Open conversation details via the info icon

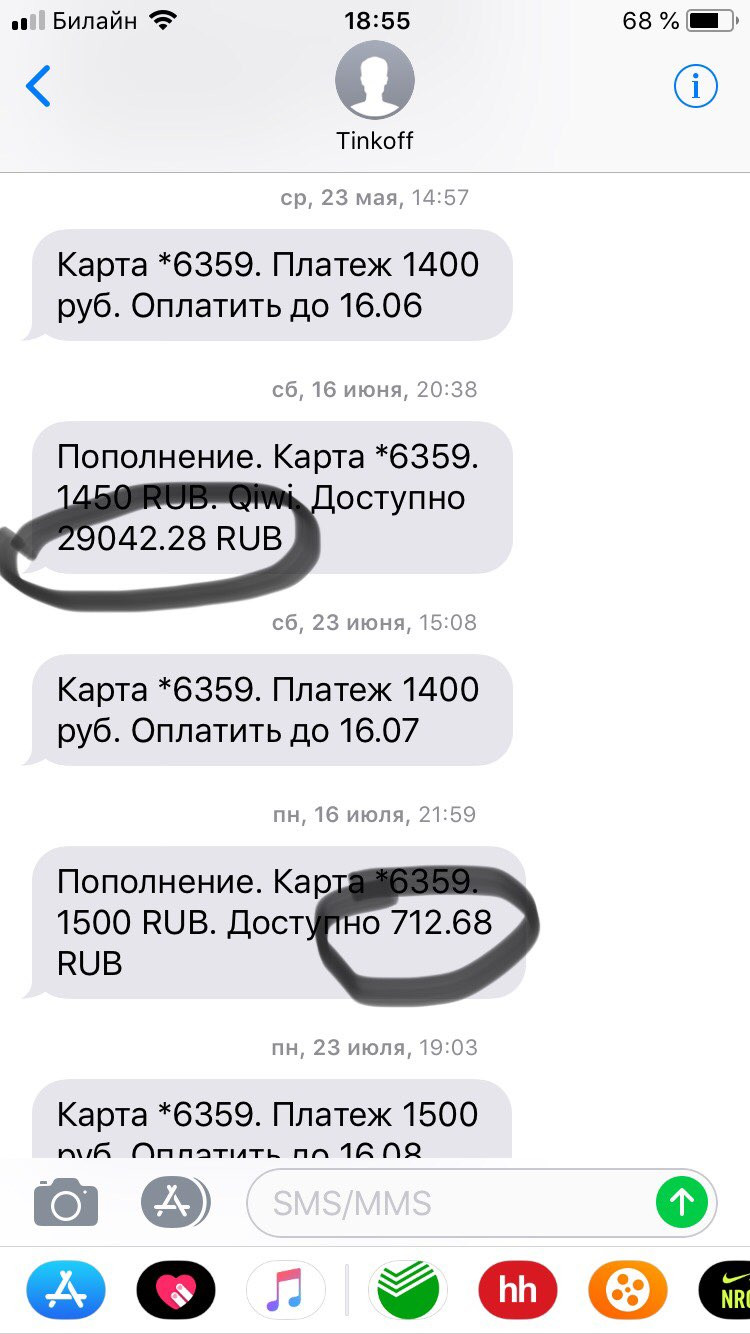(695, 87)
